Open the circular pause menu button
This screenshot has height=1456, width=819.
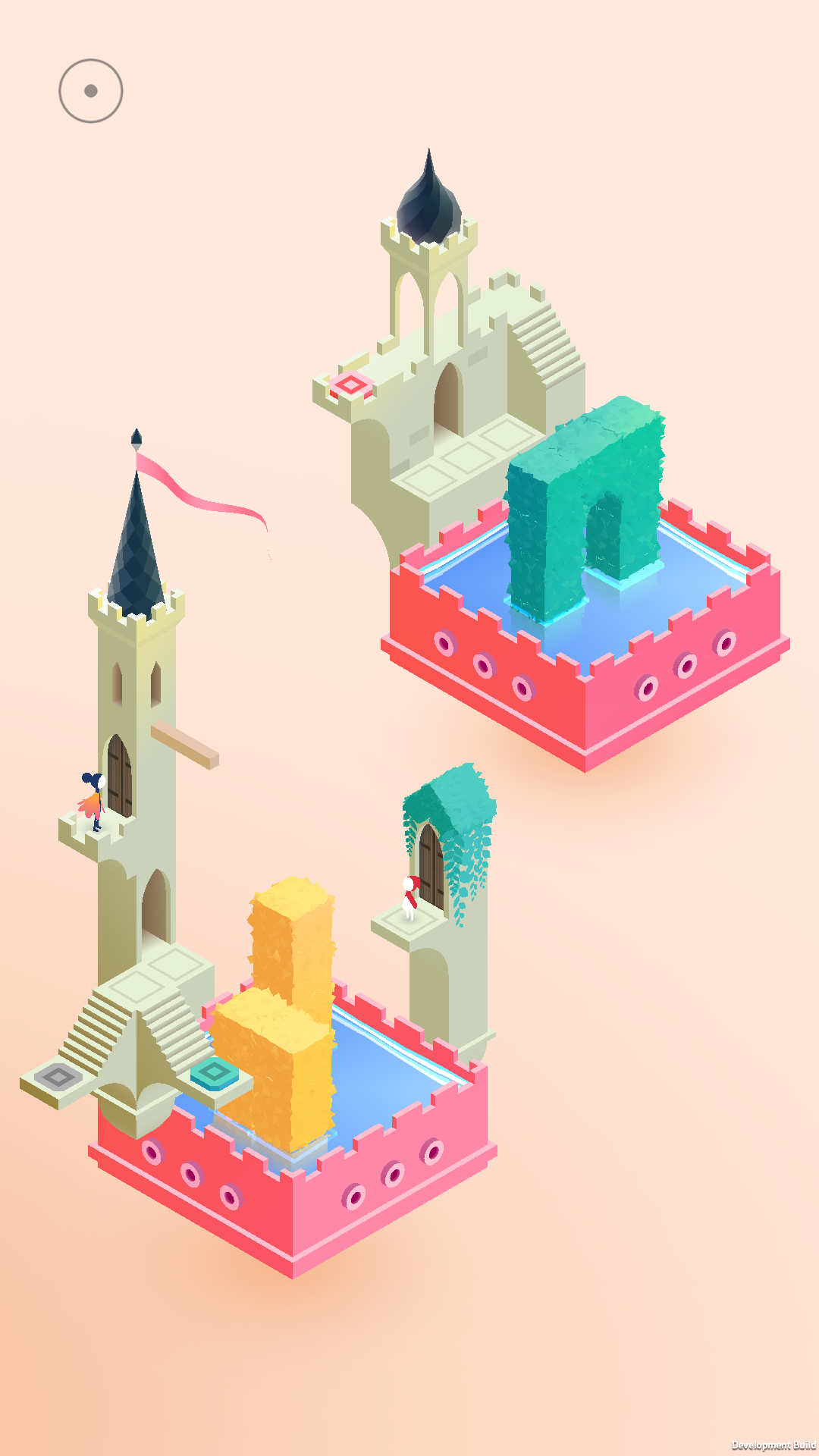point(91,91)
